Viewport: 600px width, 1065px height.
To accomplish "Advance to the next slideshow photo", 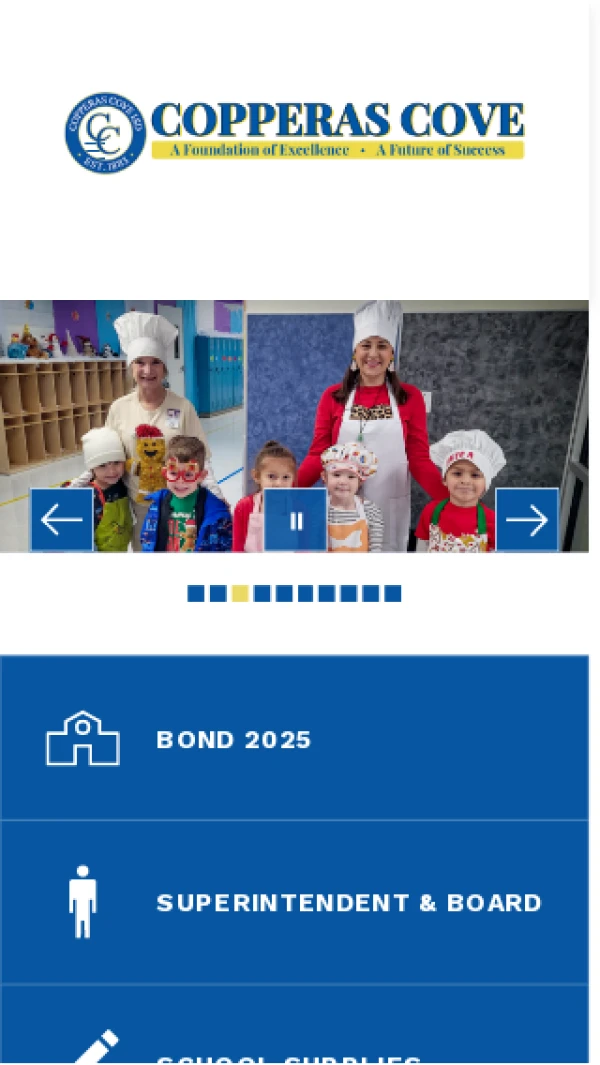I will click(x=527, y=520).
